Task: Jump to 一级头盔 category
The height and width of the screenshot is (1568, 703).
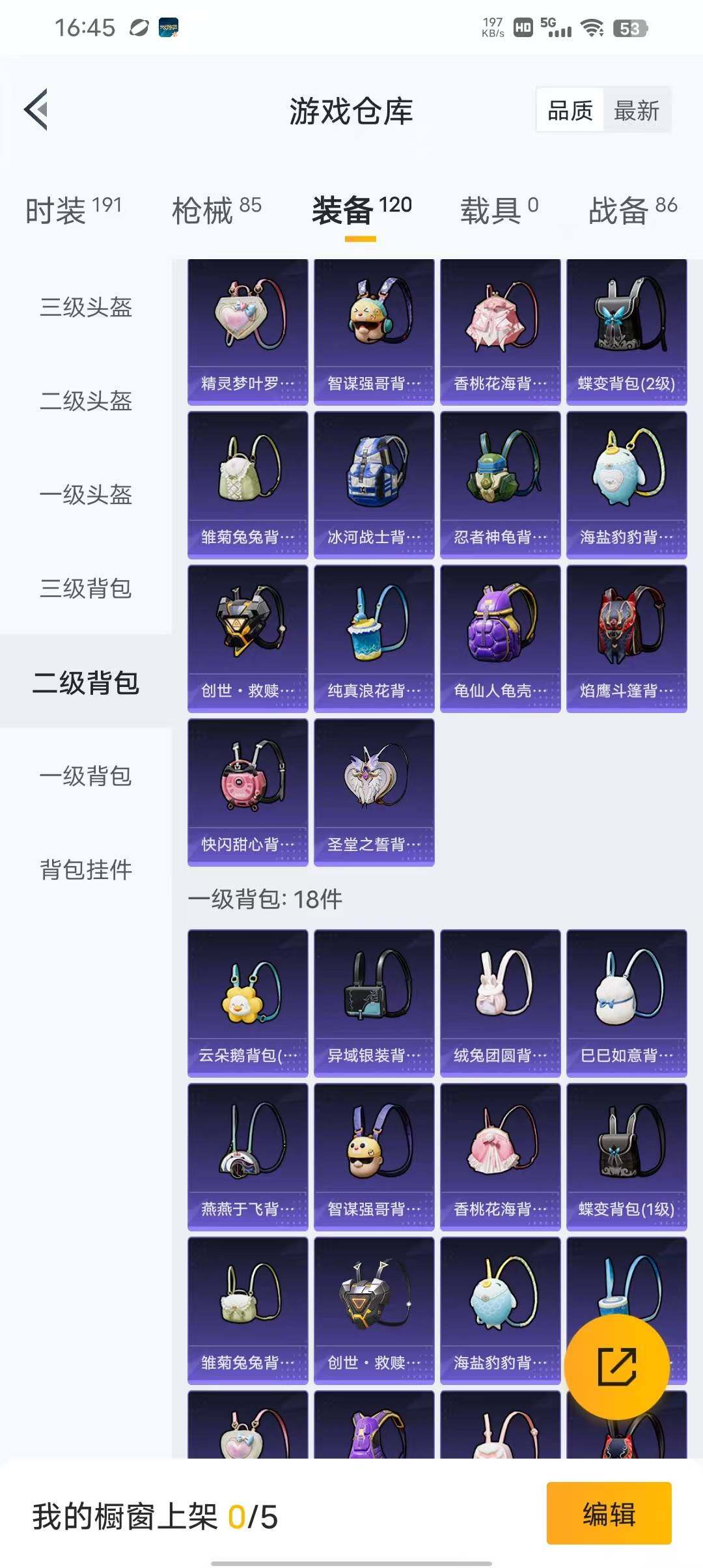Action: point(86,495)
